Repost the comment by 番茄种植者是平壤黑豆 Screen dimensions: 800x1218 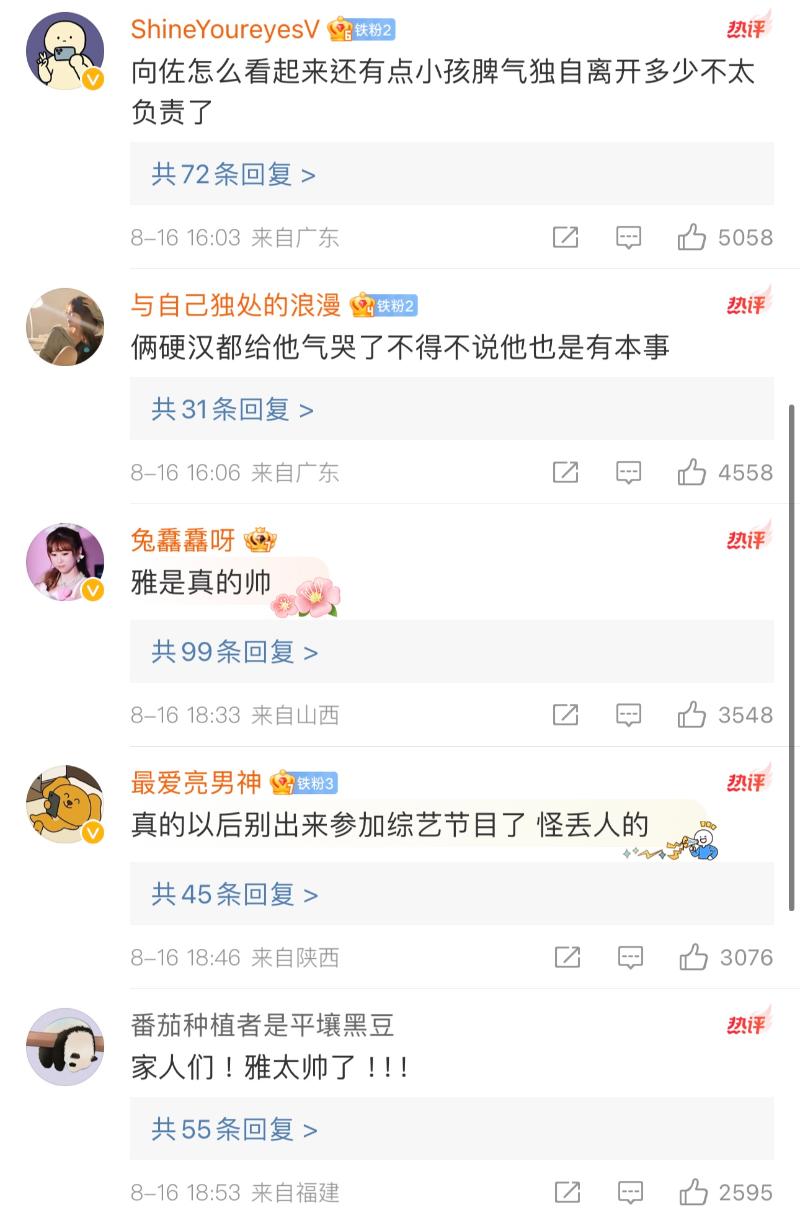click(x=567, y=1192)
